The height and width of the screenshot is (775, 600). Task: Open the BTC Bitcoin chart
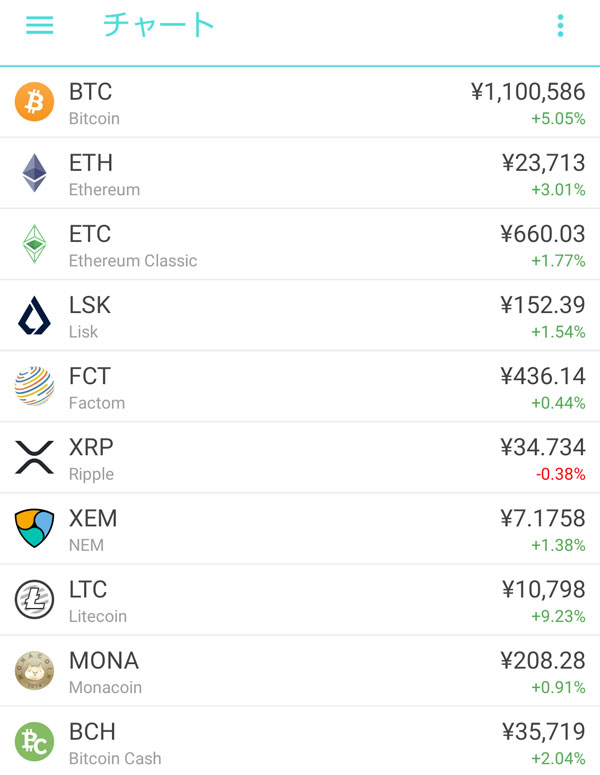pos(300,103)
